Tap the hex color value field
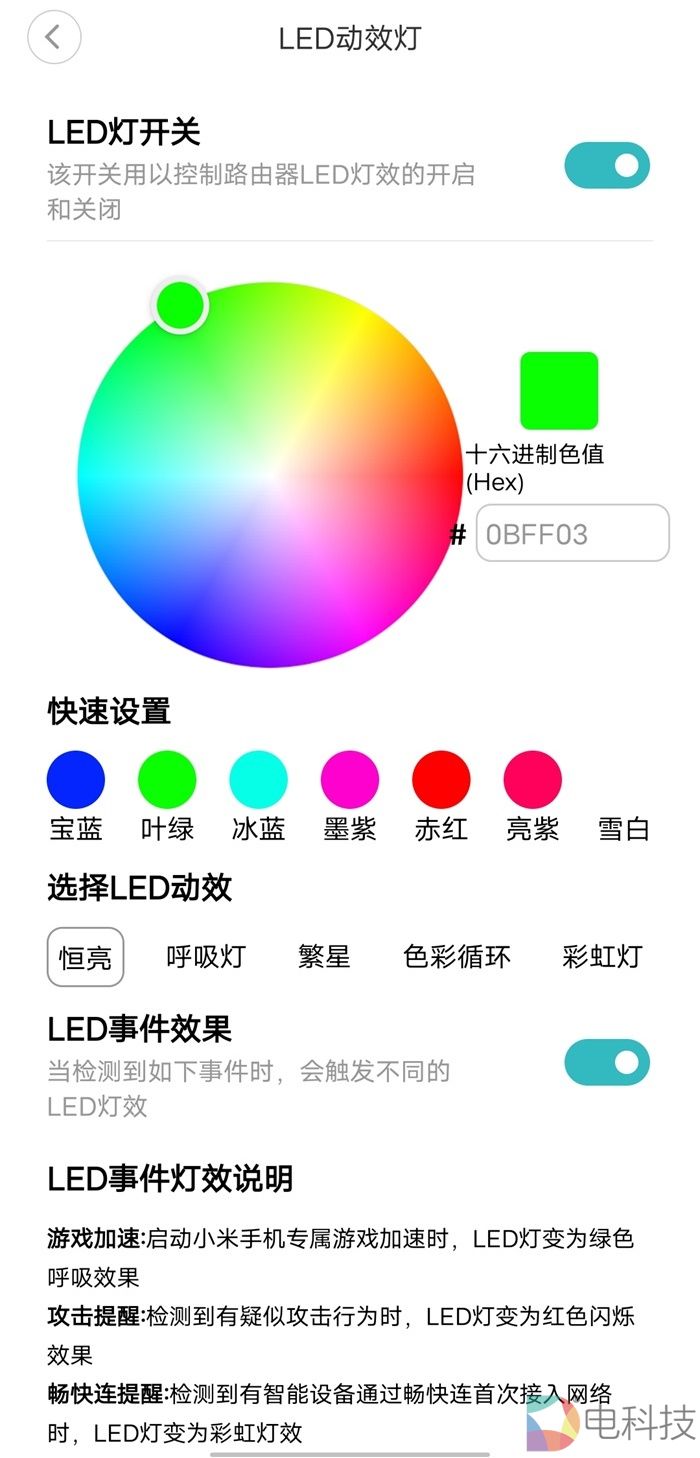The width and height of the screenshot is (700, 1458). click(x=572, y=533)
